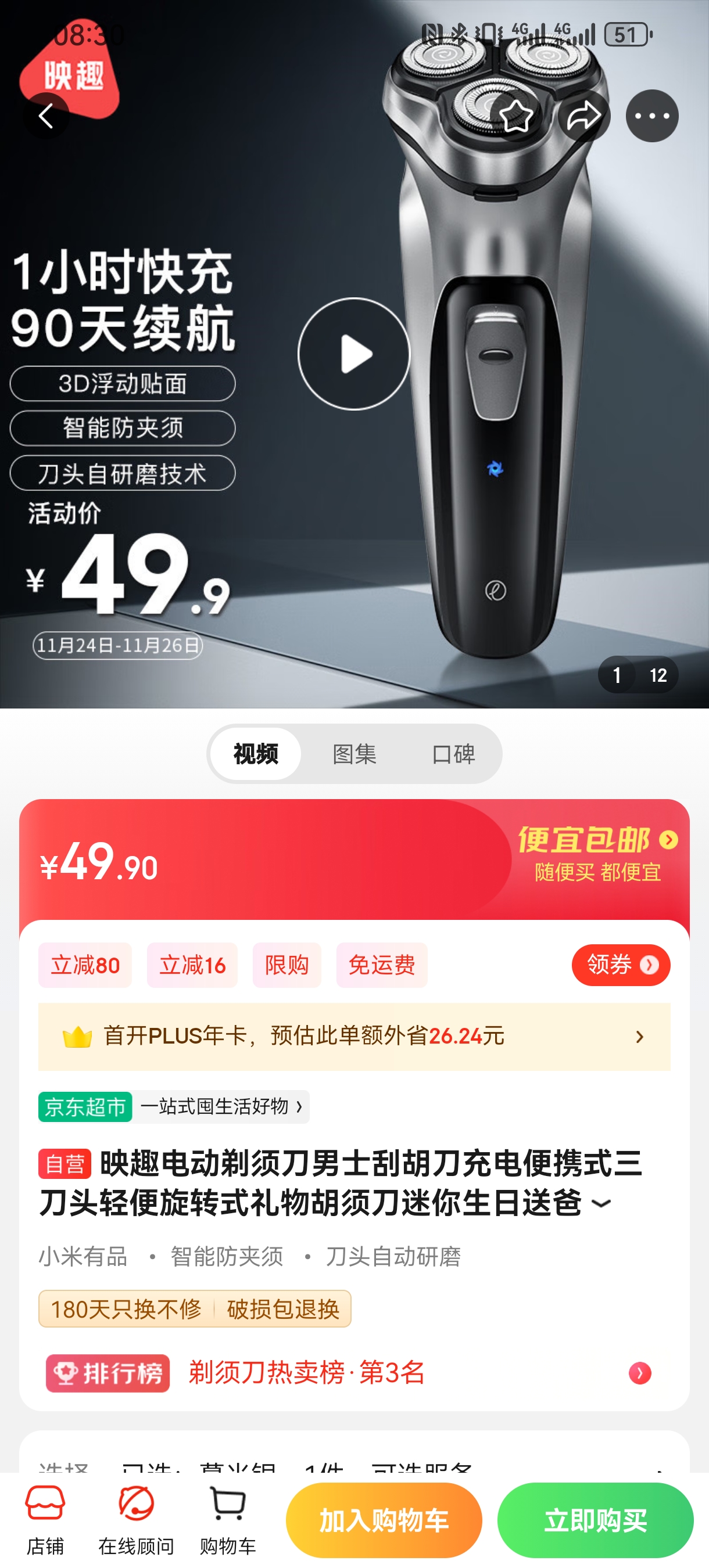View the 剃须刀热卖榜 ranking

354,1373
